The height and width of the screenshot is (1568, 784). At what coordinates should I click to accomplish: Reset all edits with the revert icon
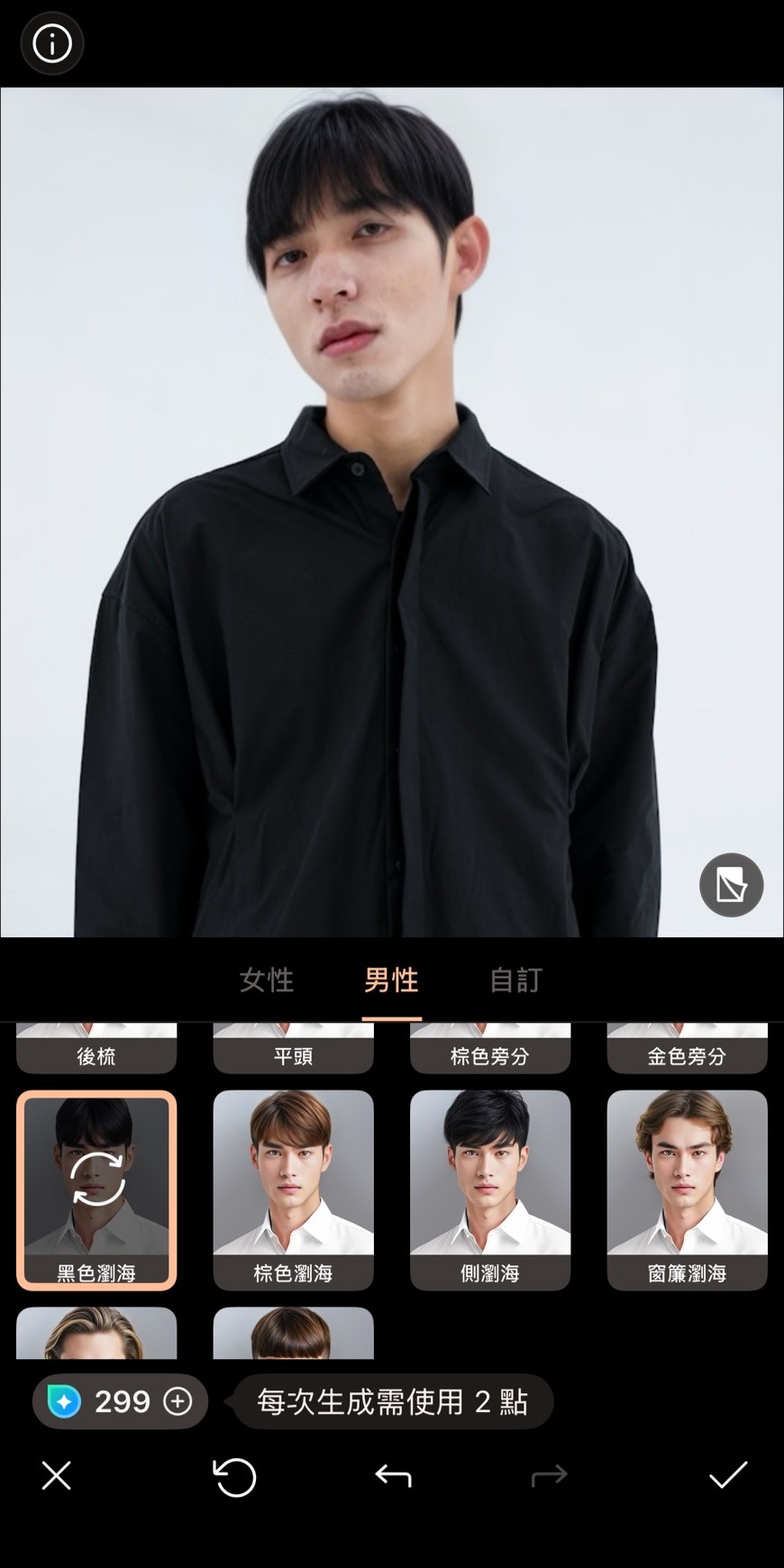(x=235, y=1477)
